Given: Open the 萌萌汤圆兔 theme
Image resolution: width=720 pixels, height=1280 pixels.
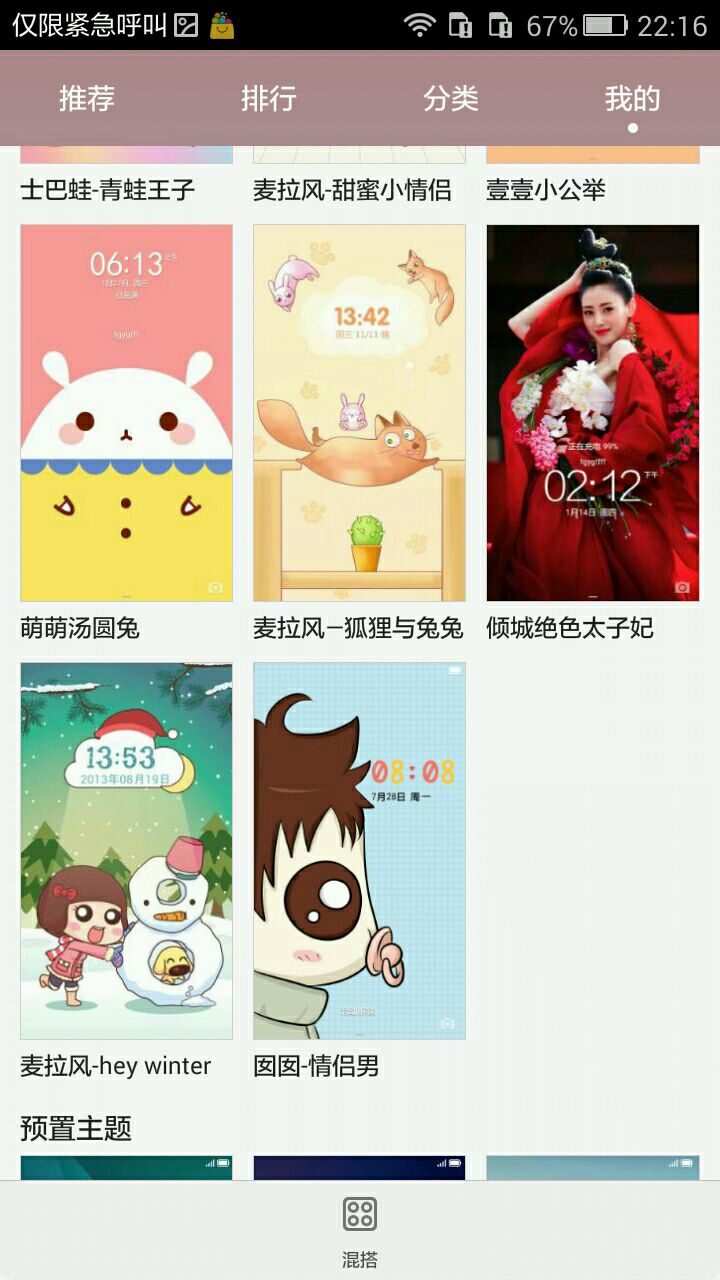Looking at the screenshot, I should tap(127, 412).
